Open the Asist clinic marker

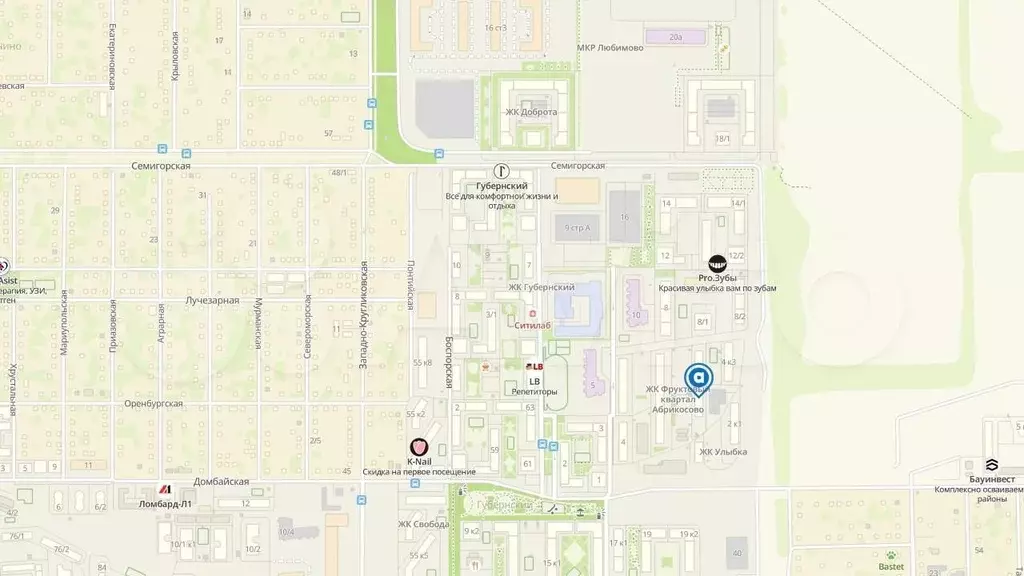(x=4, y=266)
